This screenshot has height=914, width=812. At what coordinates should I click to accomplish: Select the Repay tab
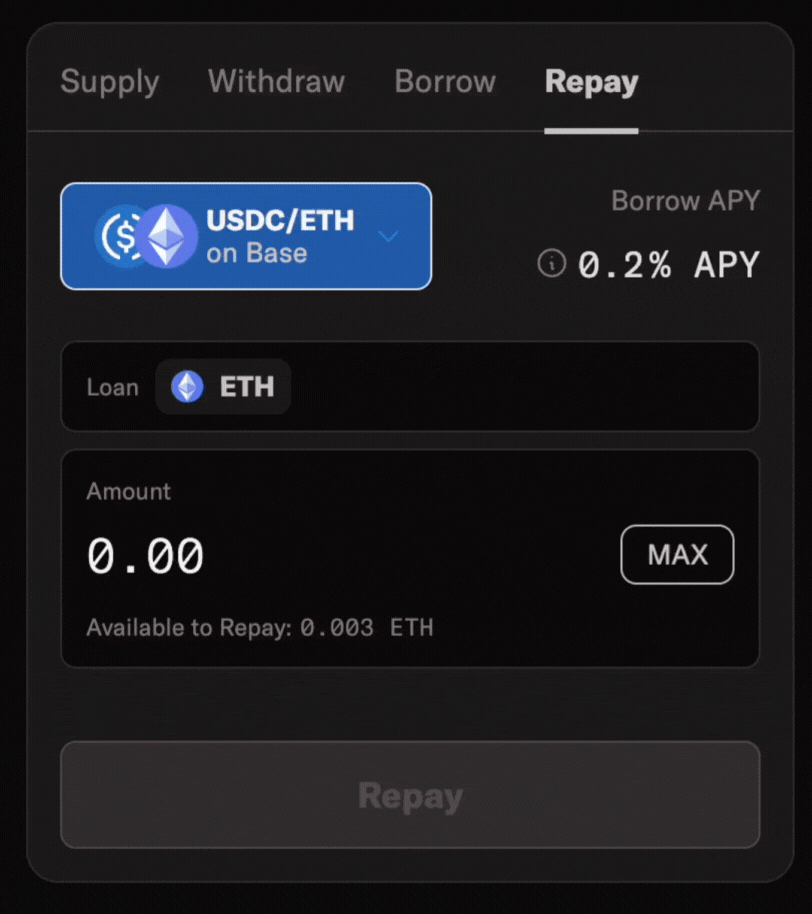pyautogui.click(x=591, y=82)
